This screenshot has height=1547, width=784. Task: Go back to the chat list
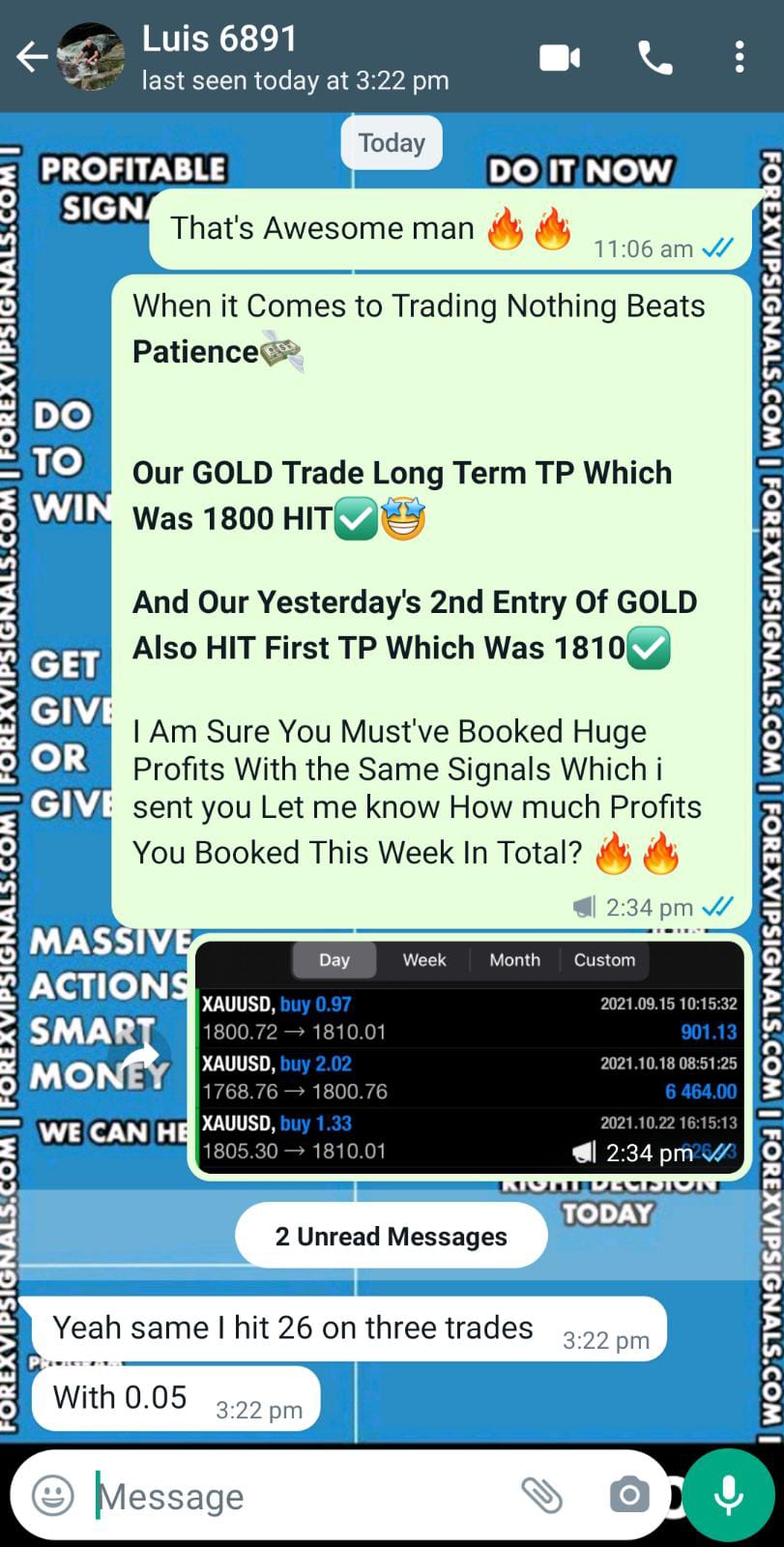31,58
